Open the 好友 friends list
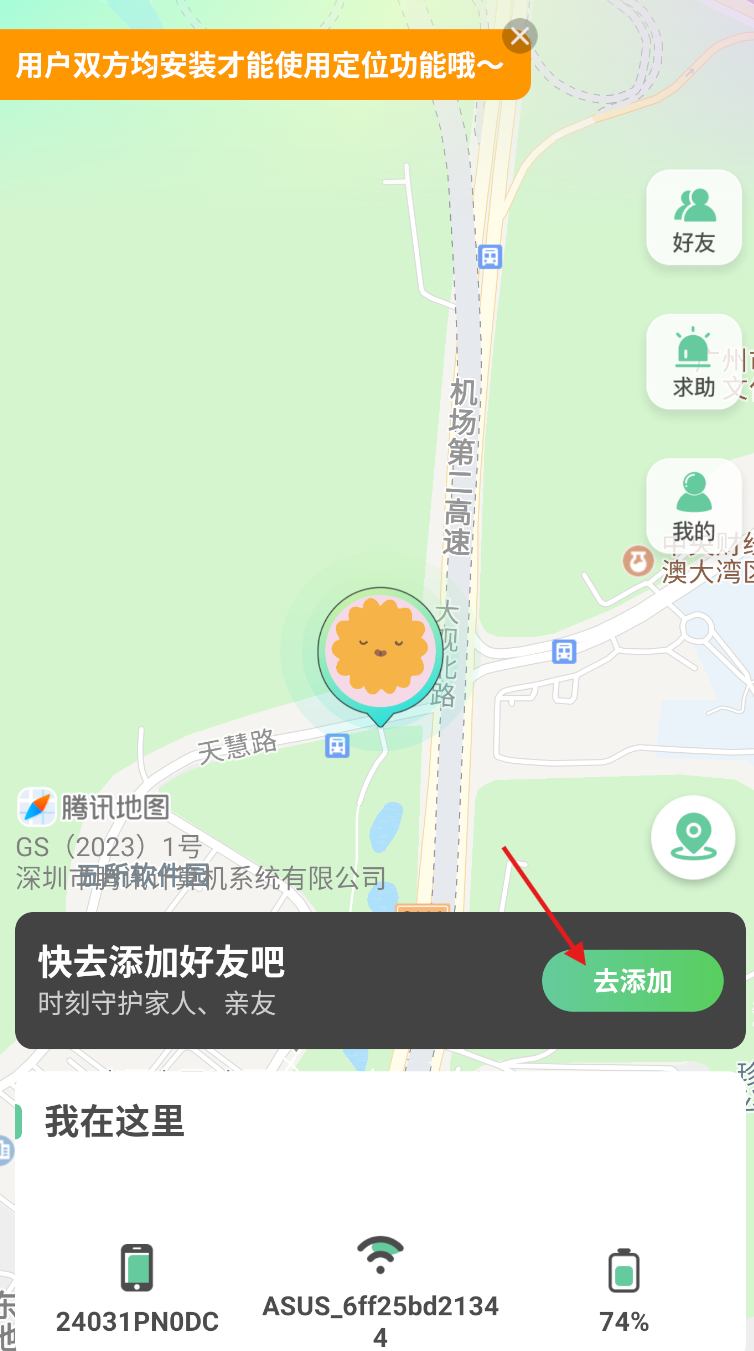 point(694,218)
